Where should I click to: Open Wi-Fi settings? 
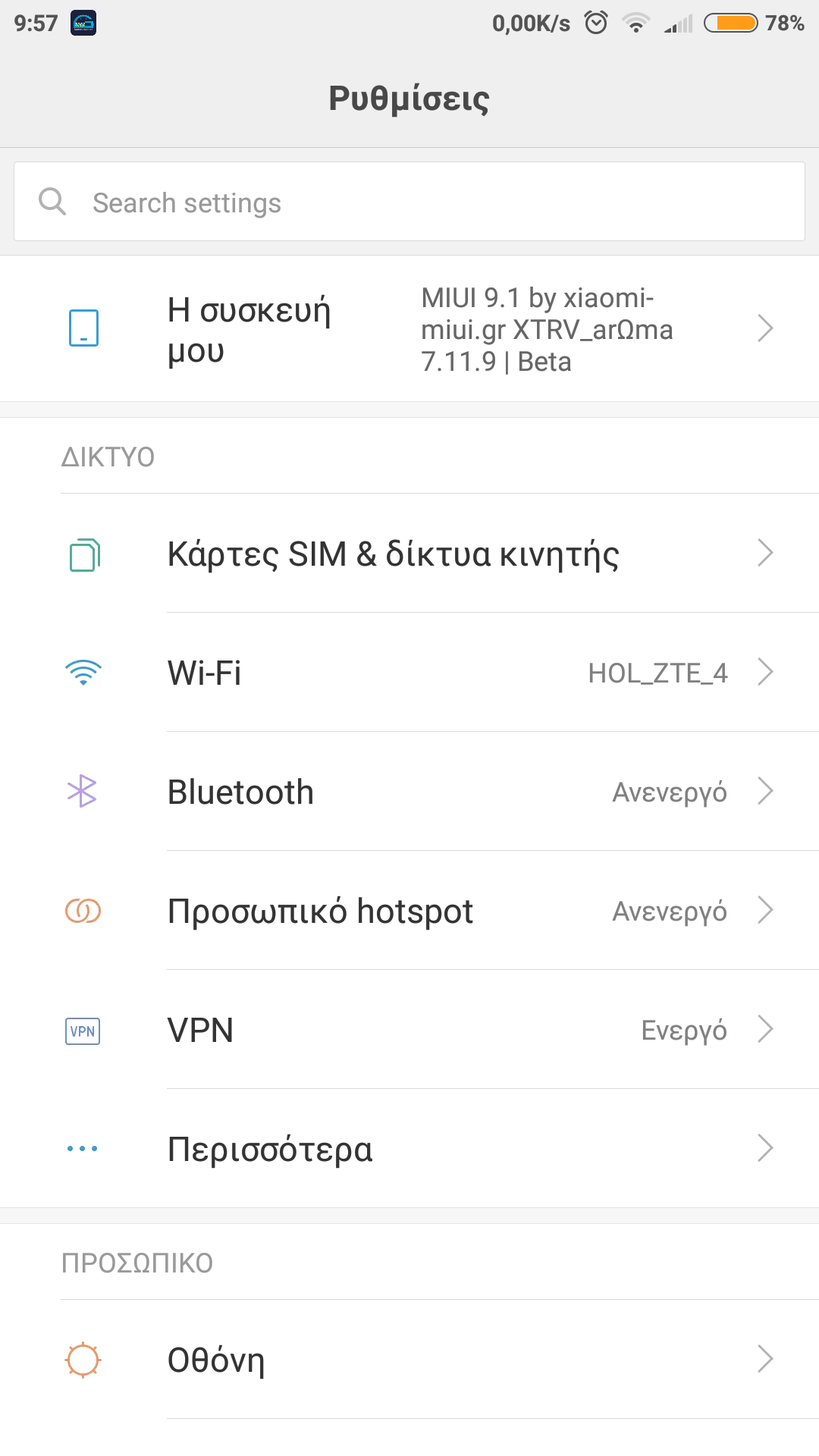pyautogui.click(x=409, y=673)
